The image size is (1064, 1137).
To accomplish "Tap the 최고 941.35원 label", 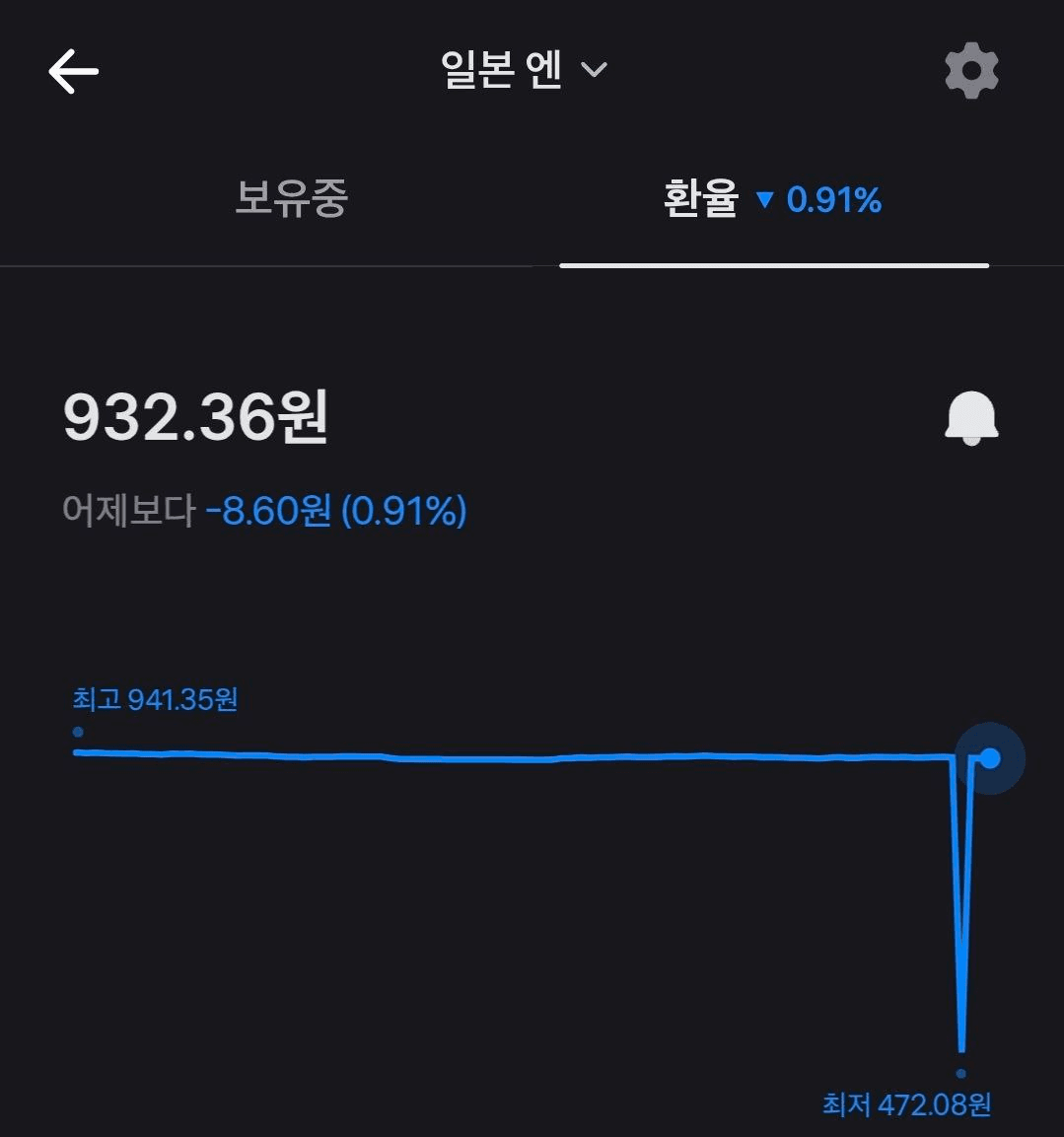I will pyautogui.click(x=153, y=700).
